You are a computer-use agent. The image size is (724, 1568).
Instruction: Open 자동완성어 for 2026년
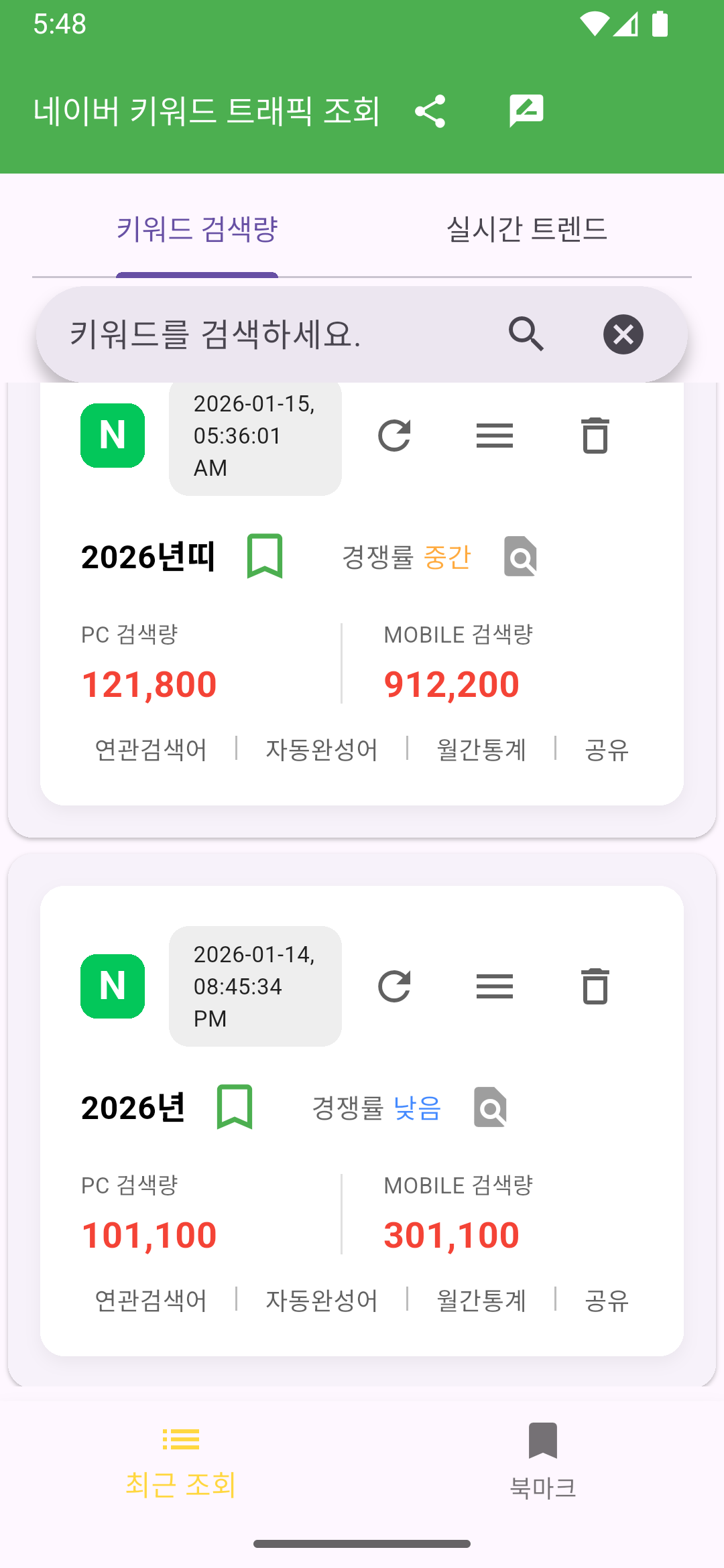[x=321, y=1301]
